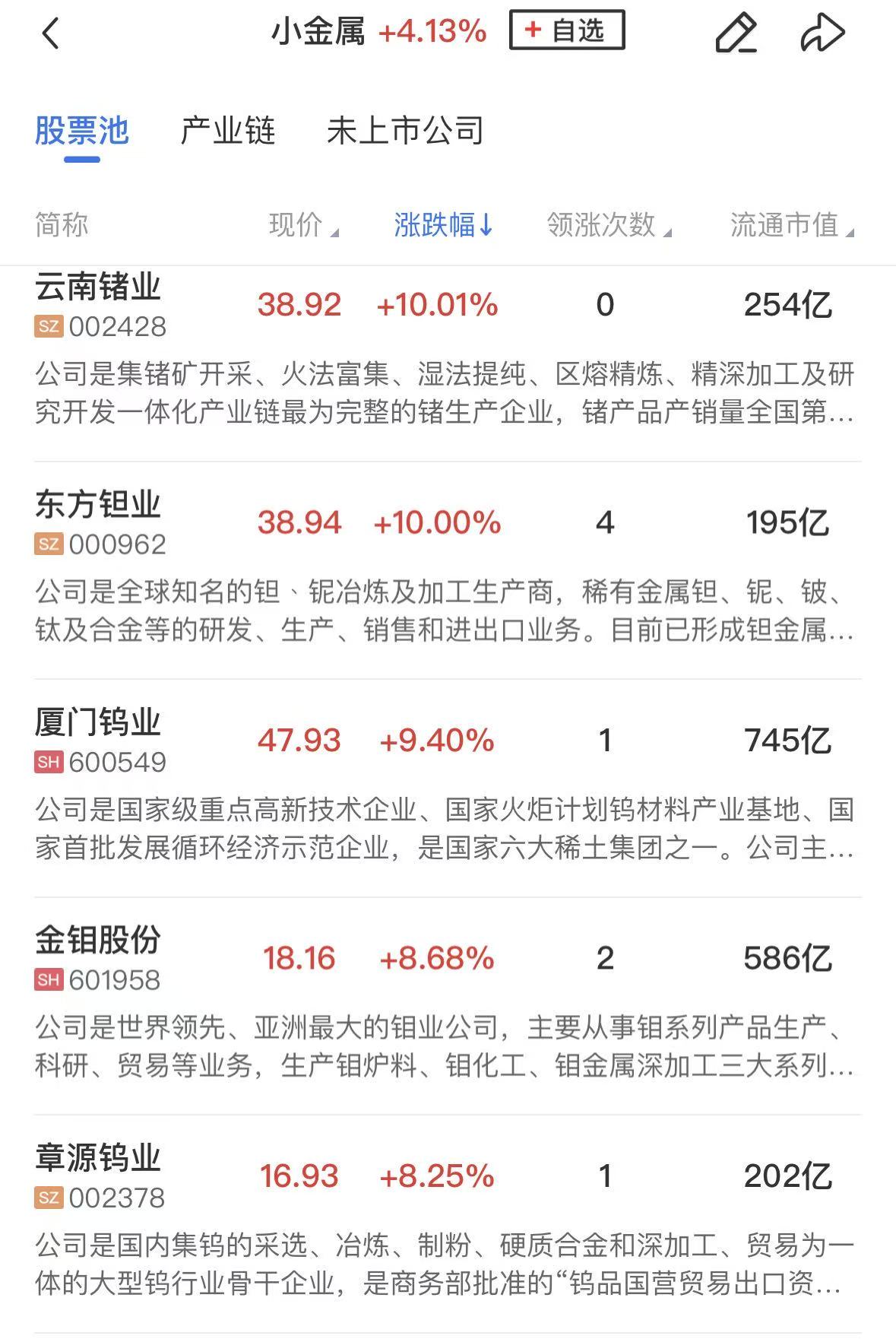Go back using the top-left arrow
The height and width of the screenshot is (1339, 896).
pos(50,33)
